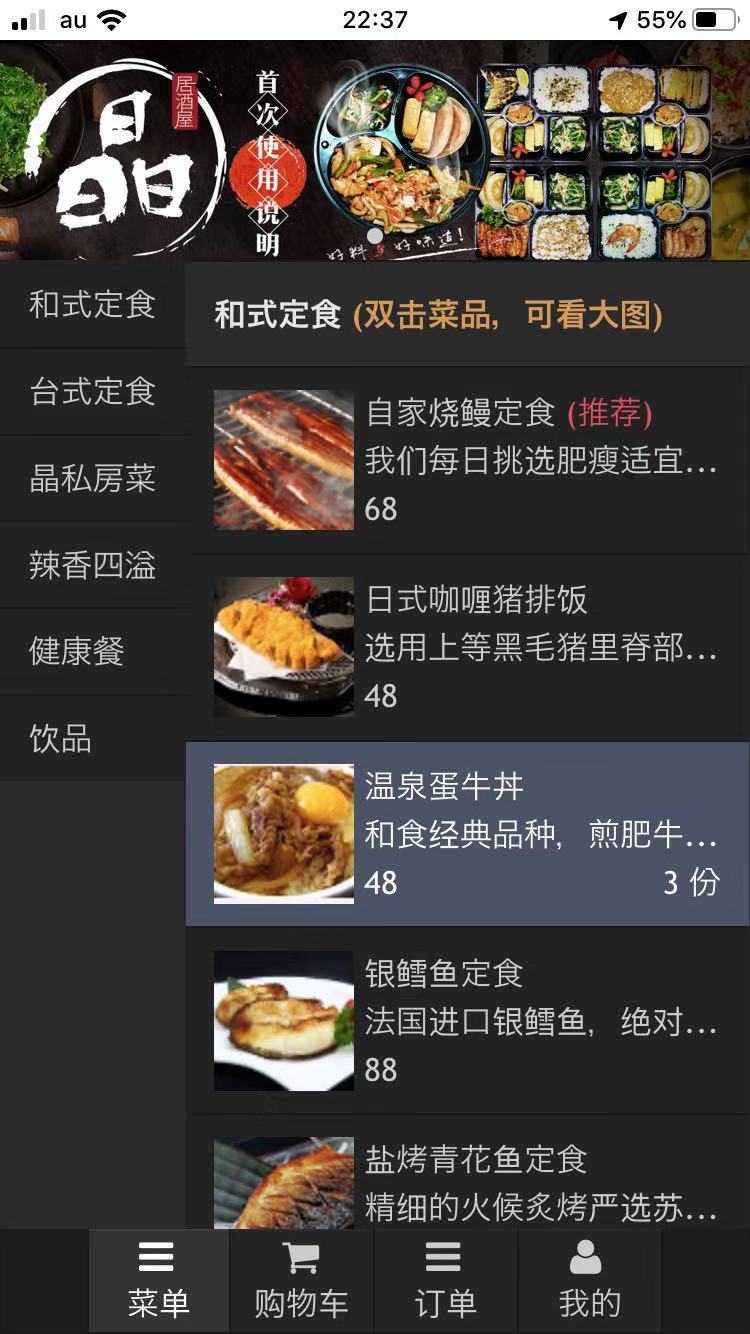Show the 辣香四溢 category

pyautogui.click(x=93, y=565)
